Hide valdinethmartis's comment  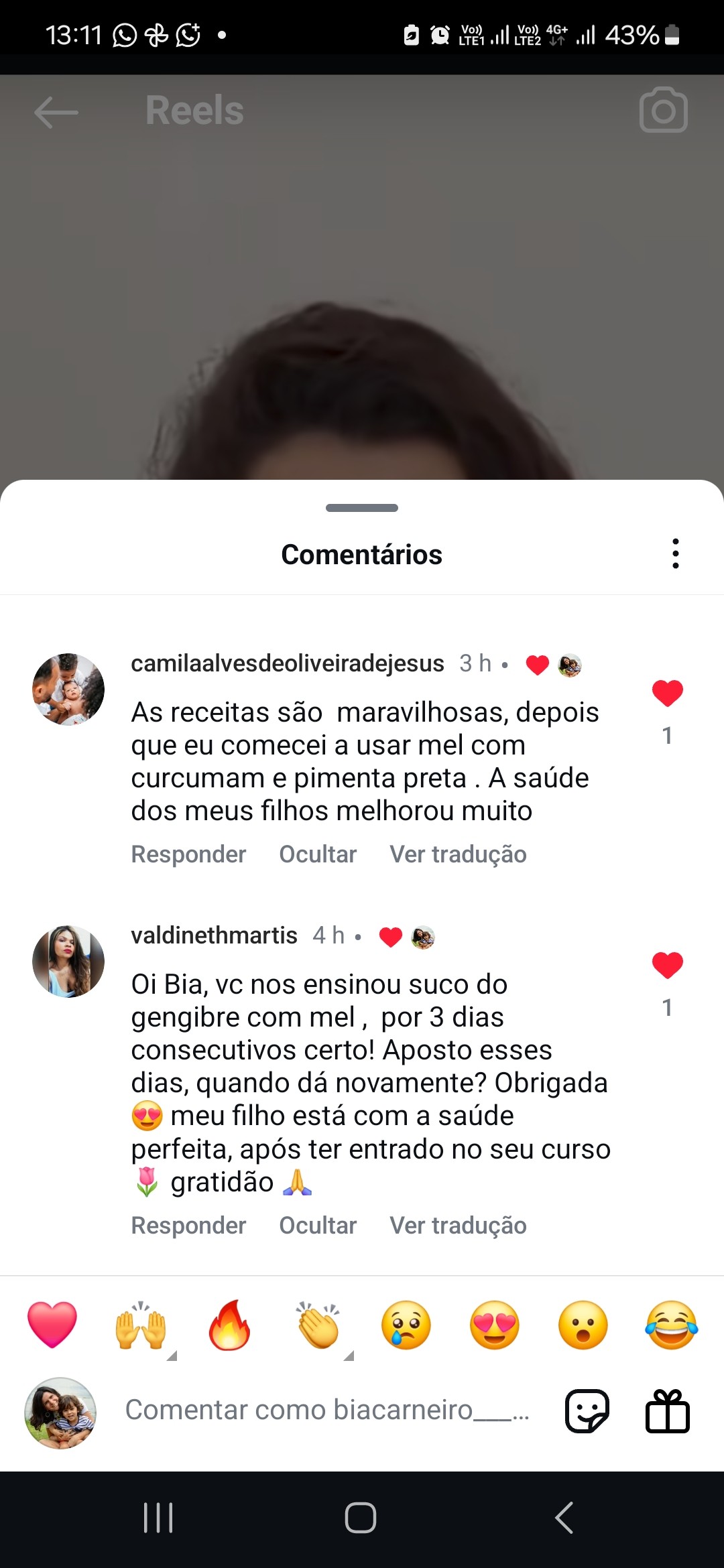318,1226
